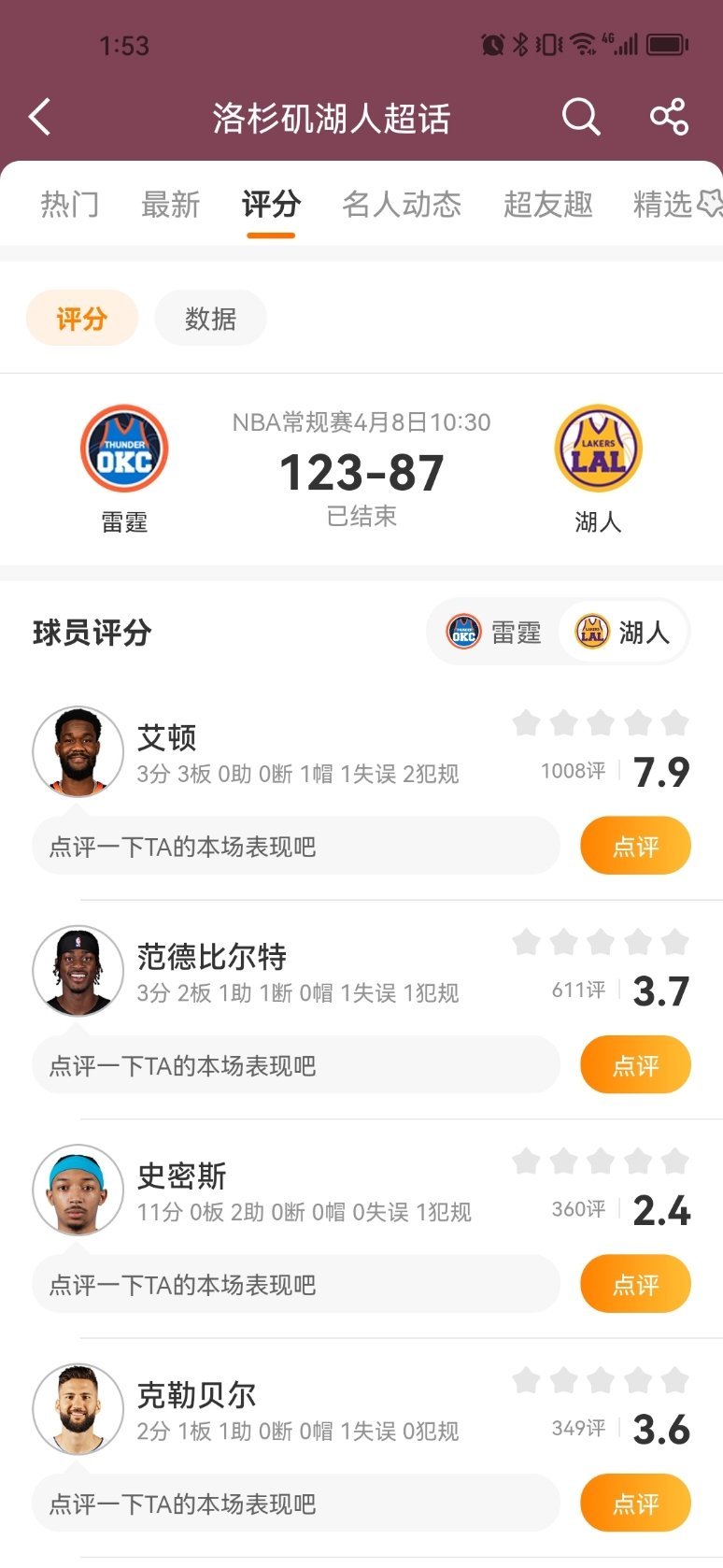Tap the comment field under 克勒贝尔
Screen dimensions: 723x1568
(x=295, y=1503)
